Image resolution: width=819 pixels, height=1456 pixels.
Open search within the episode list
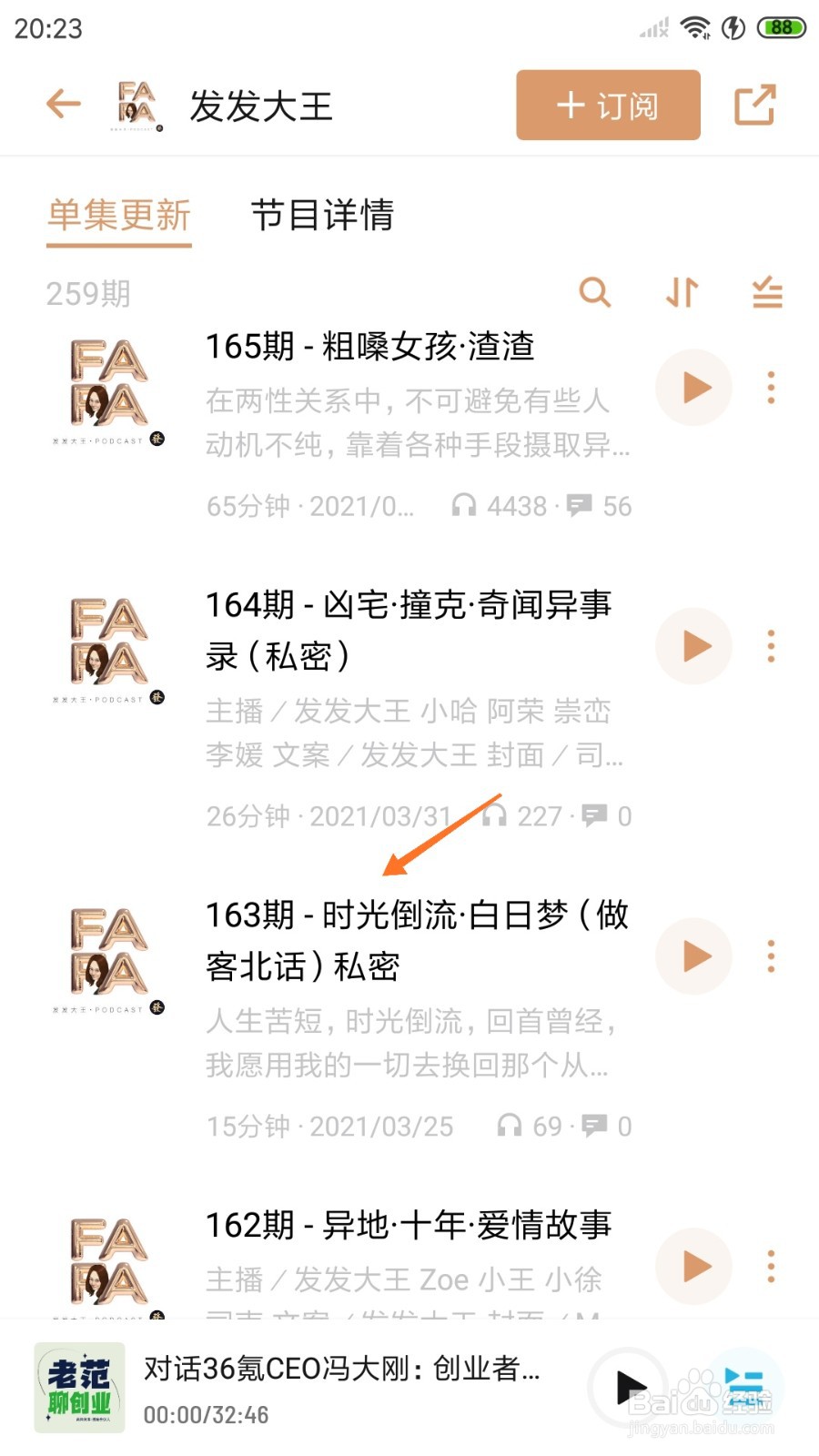pos(596,293)
